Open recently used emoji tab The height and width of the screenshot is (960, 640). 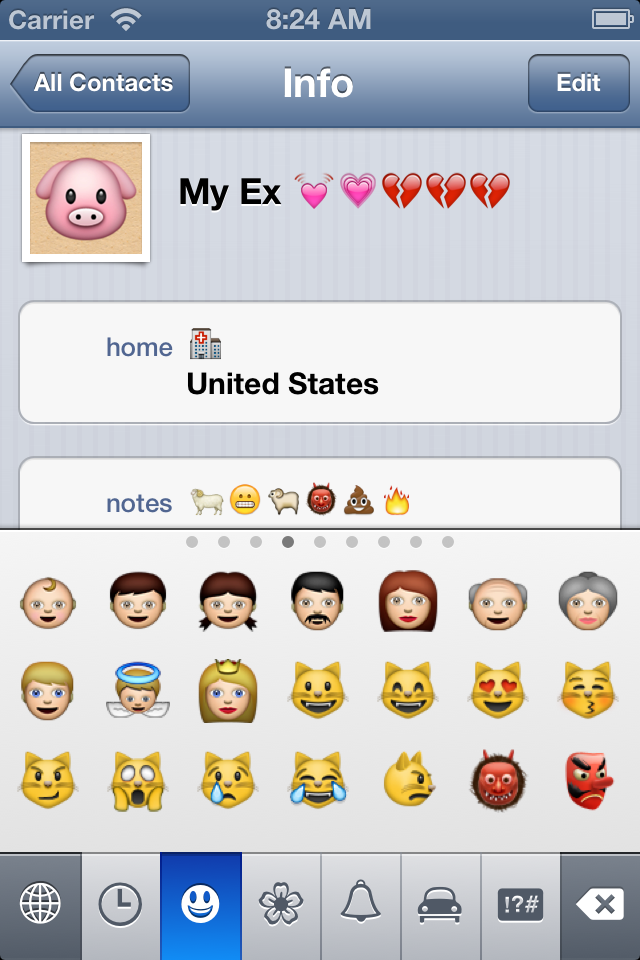pyautogui.click(x=120, y=906)
